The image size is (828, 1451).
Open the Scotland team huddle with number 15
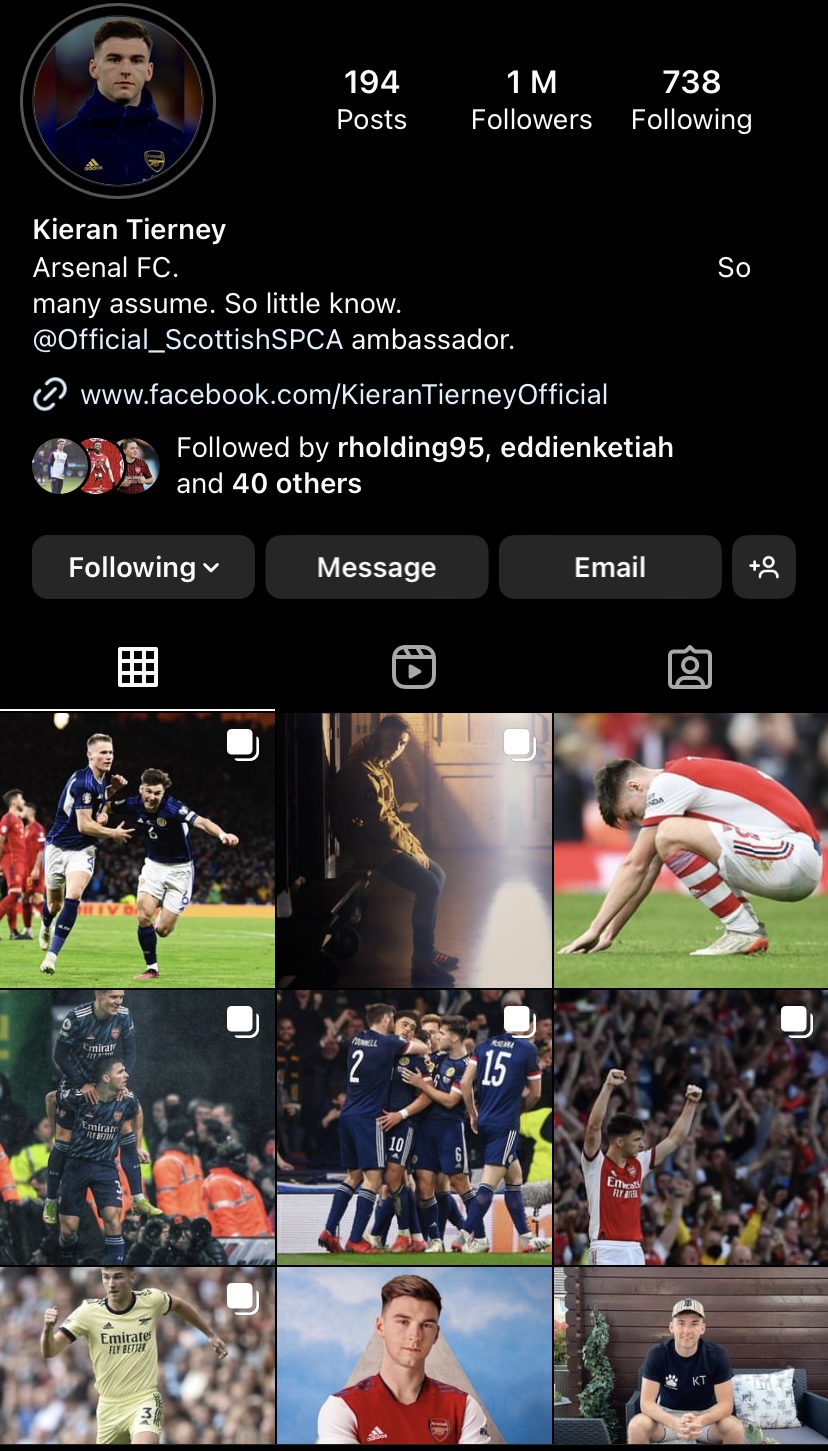[414, 1127]
